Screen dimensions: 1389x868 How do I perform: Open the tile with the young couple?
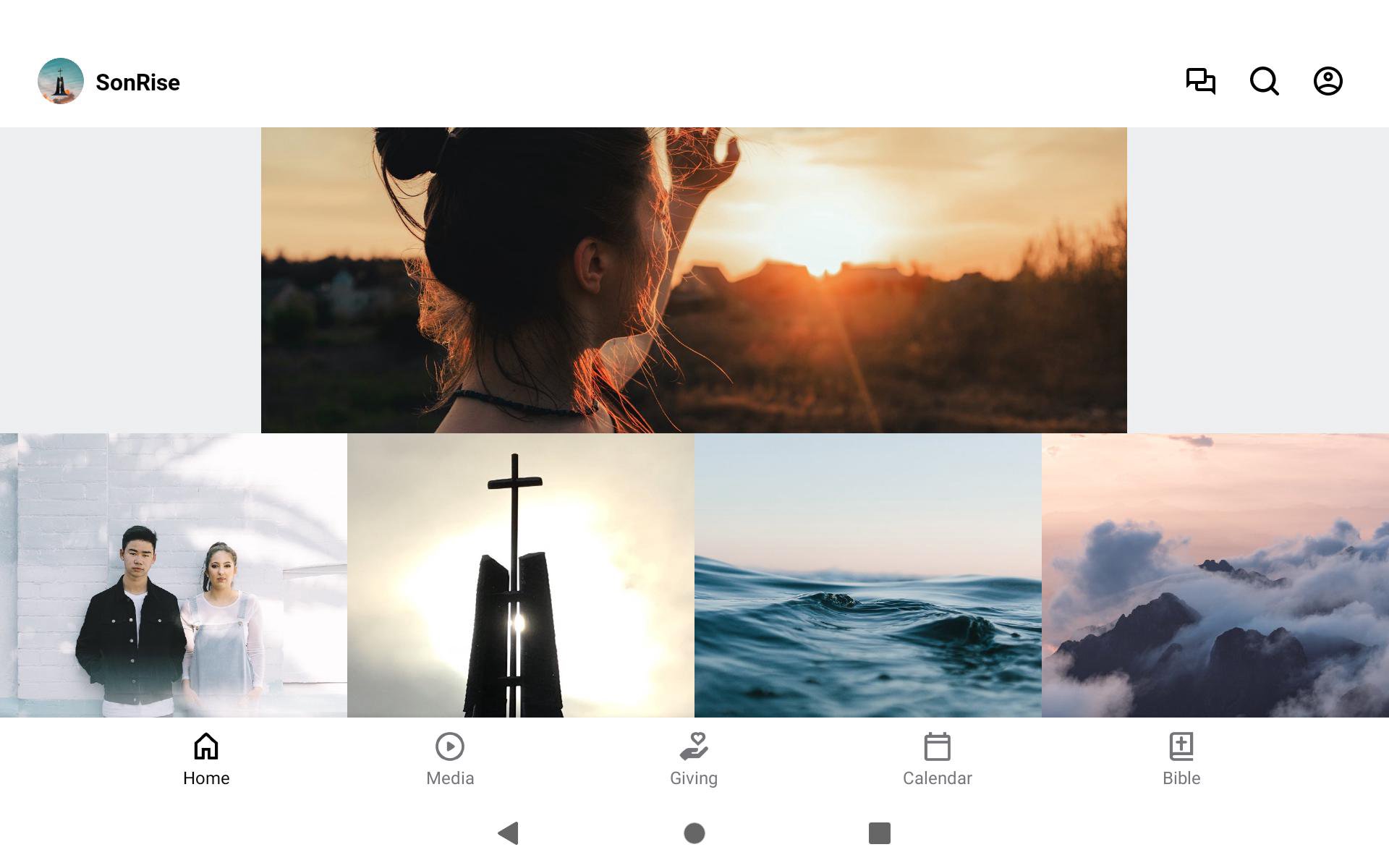pyautogui.click(x=174, y=575)
